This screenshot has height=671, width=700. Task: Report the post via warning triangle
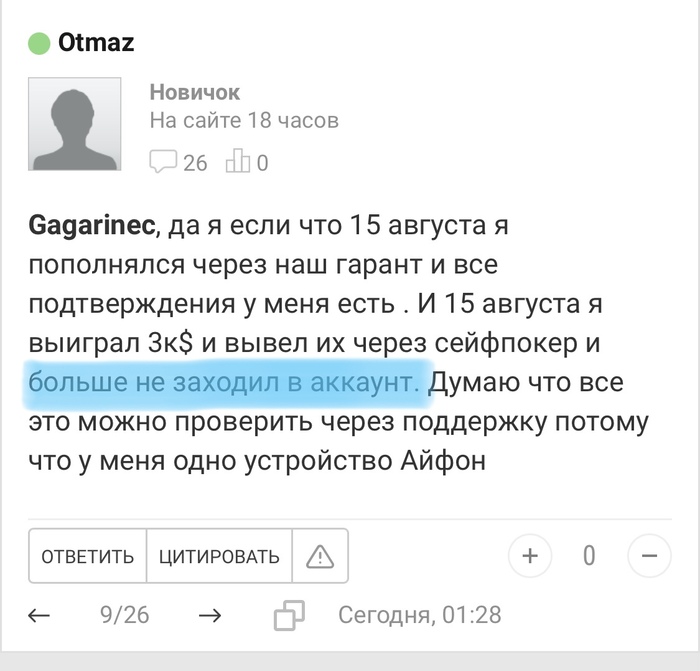(x=320, y=556)
